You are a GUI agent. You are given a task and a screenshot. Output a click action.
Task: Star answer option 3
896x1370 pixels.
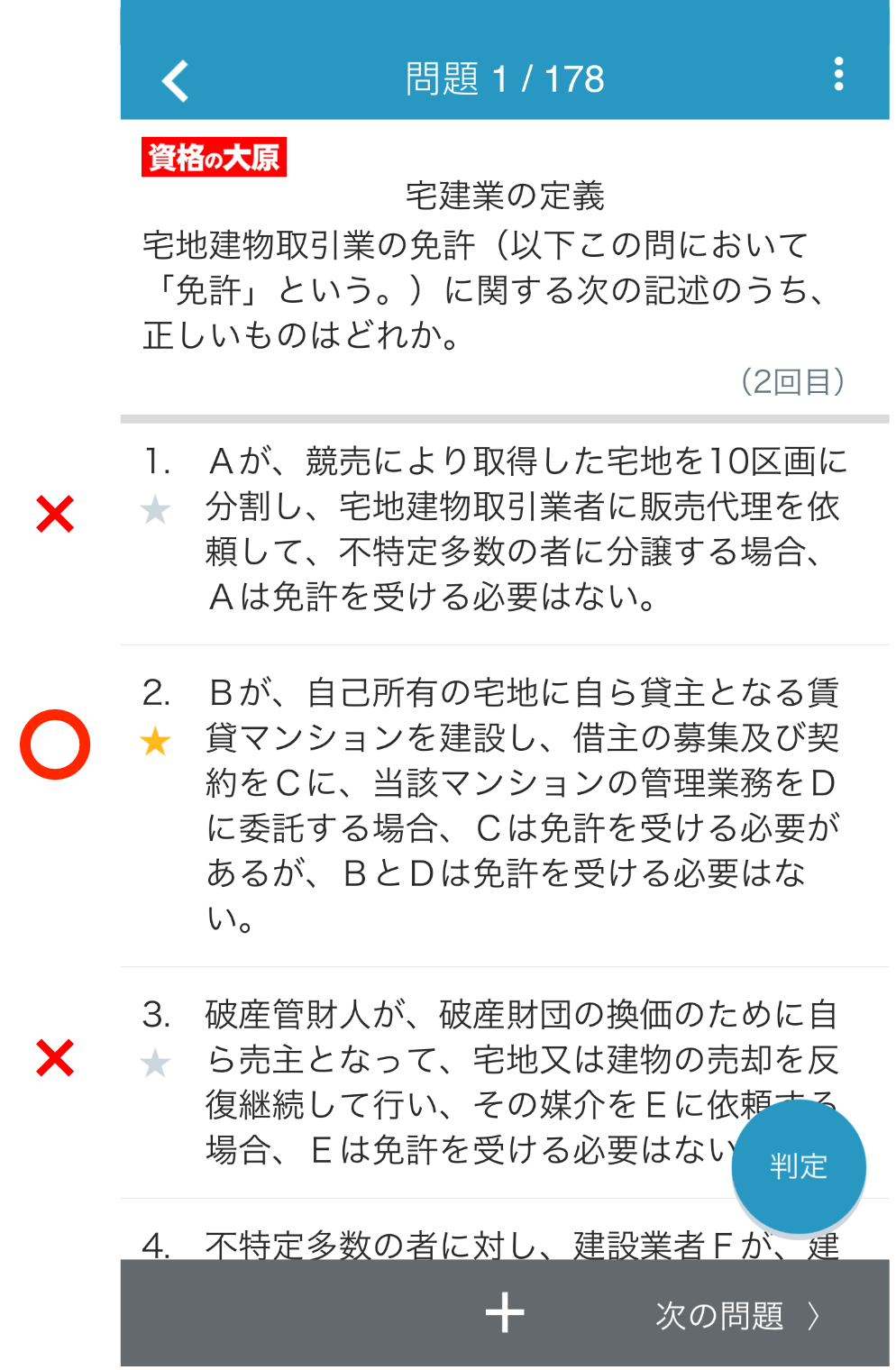point(155,1063)
